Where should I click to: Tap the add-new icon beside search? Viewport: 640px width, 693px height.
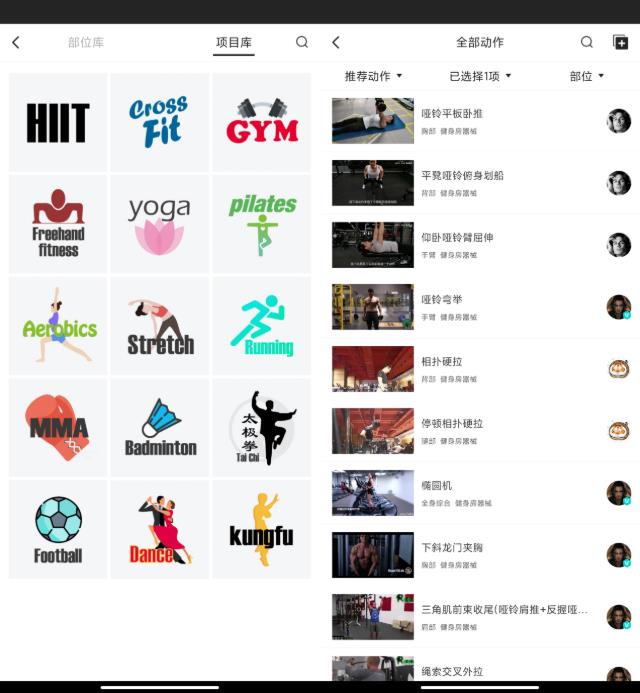(x=620, y=42)
